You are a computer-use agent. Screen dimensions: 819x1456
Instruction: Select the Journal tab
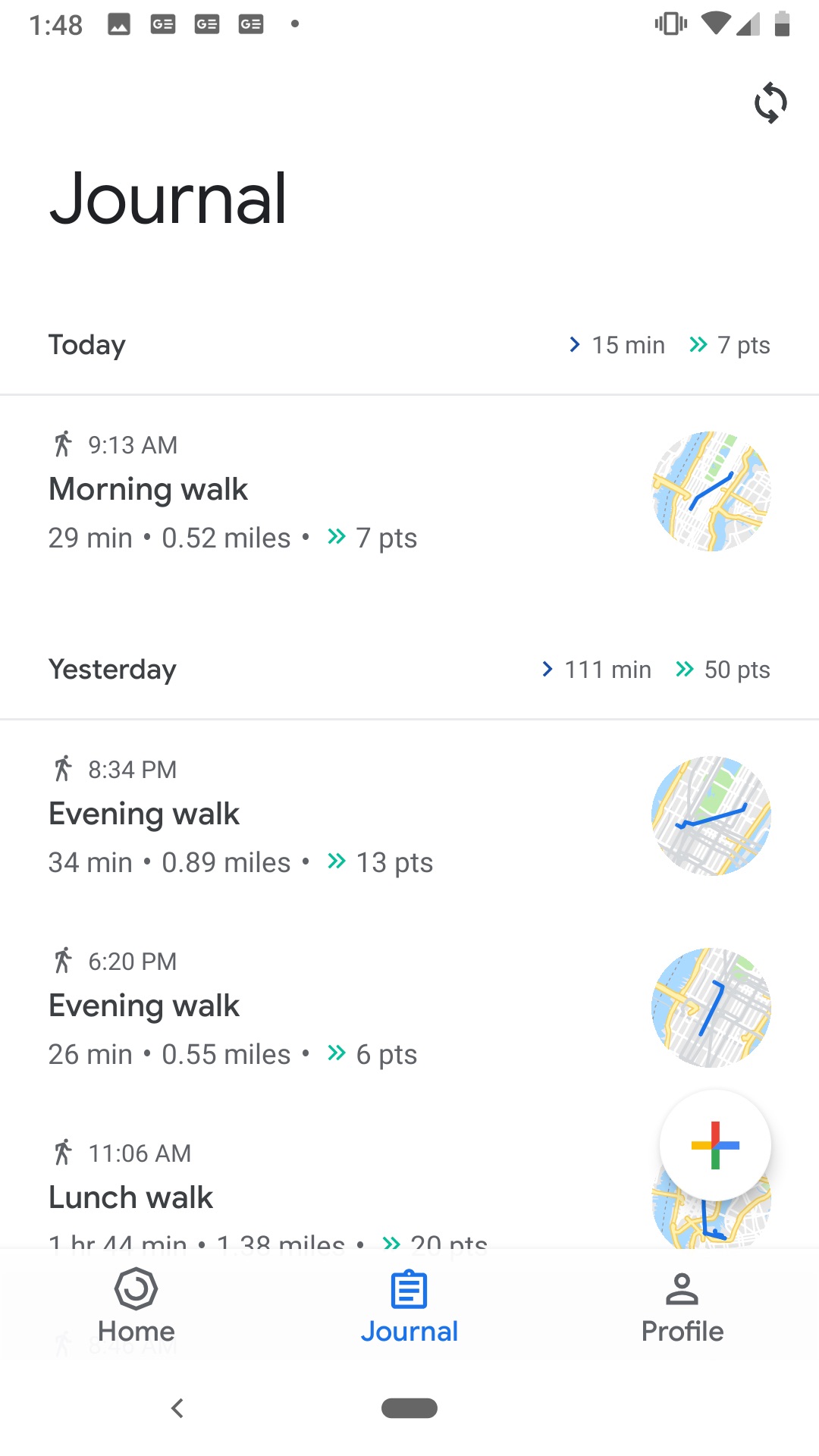(409, 1306)
